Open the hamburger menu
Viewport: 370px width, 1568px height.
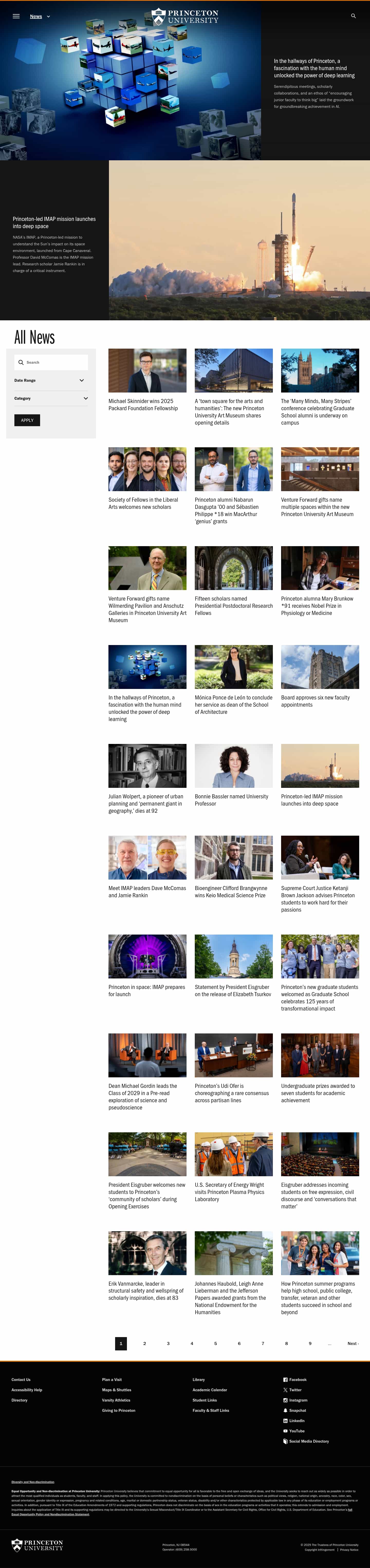(x=16, y=16)
